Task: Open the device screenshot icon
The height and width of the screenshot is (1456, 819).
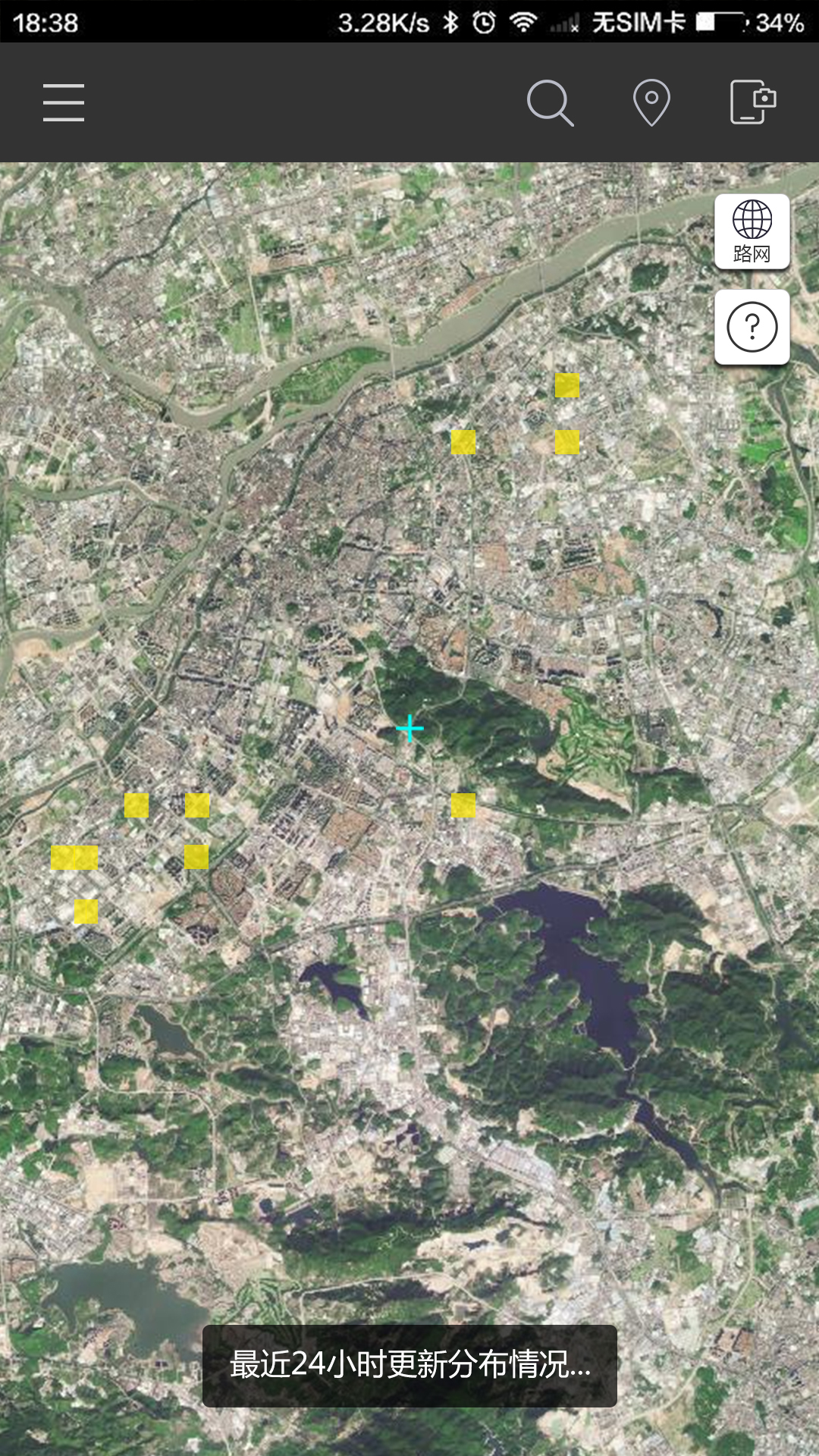Action: click(752, 102)
